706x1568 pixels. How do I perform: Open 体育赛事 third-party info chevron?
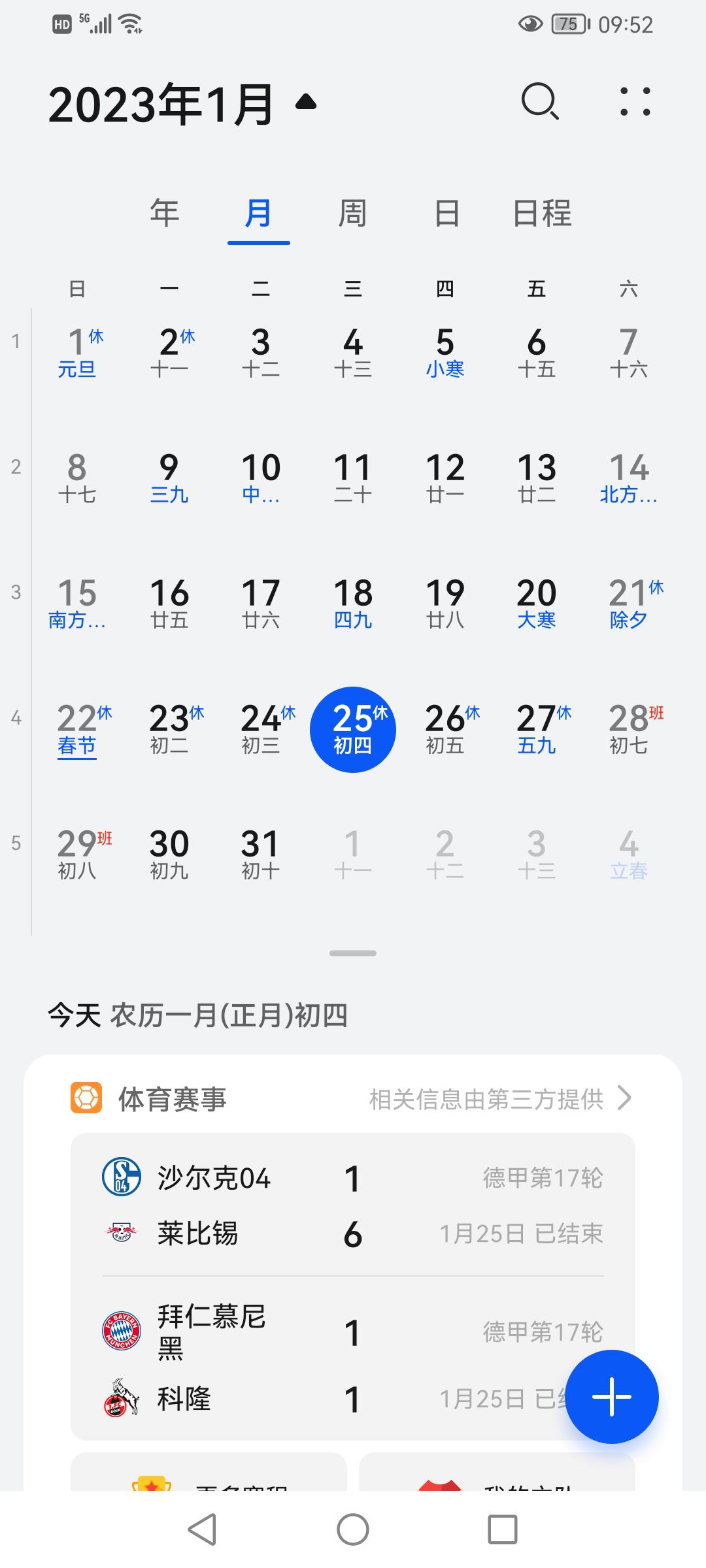(624, 1098)
